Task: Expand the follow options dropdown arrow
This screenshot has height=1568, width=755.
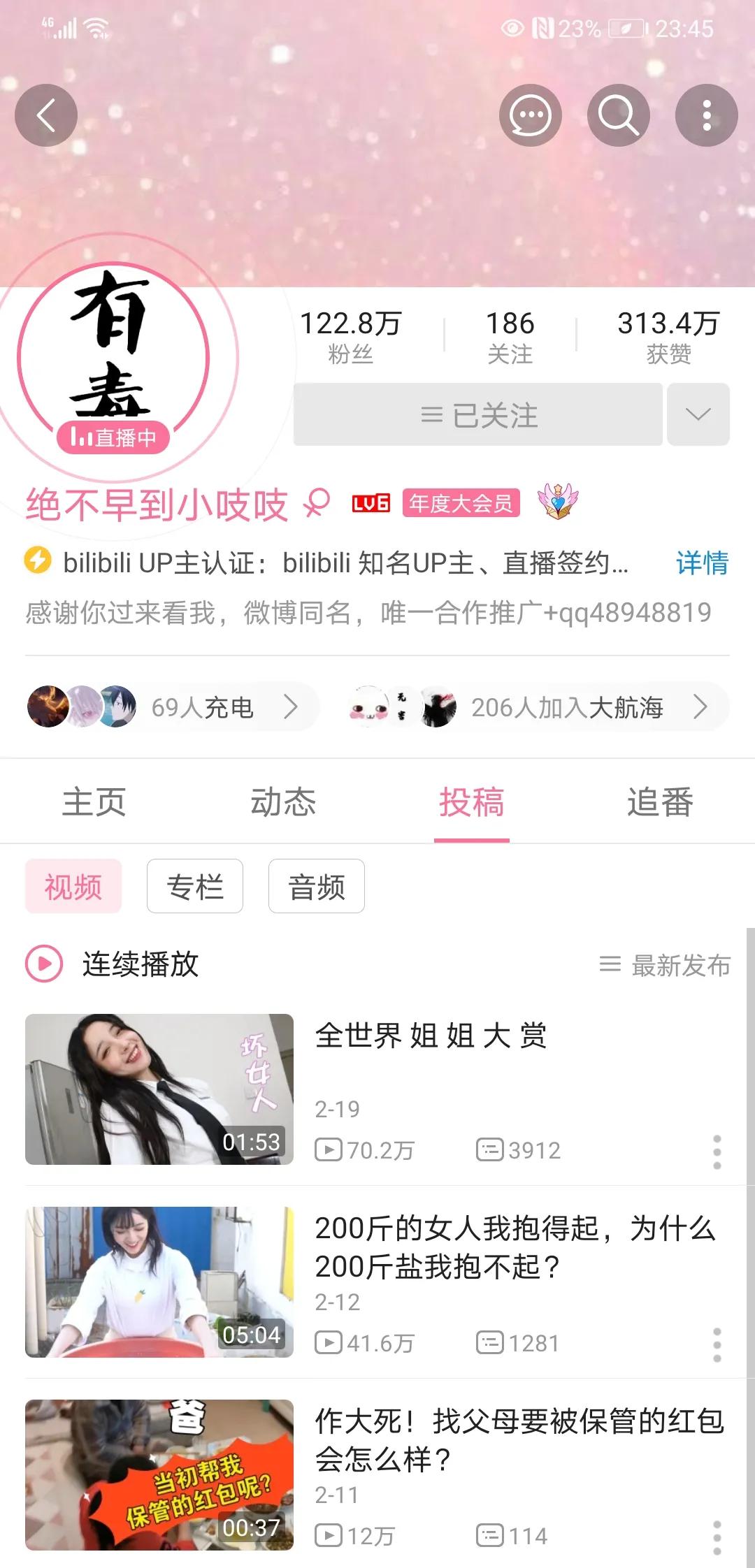Action: click(x=698, y=414)
